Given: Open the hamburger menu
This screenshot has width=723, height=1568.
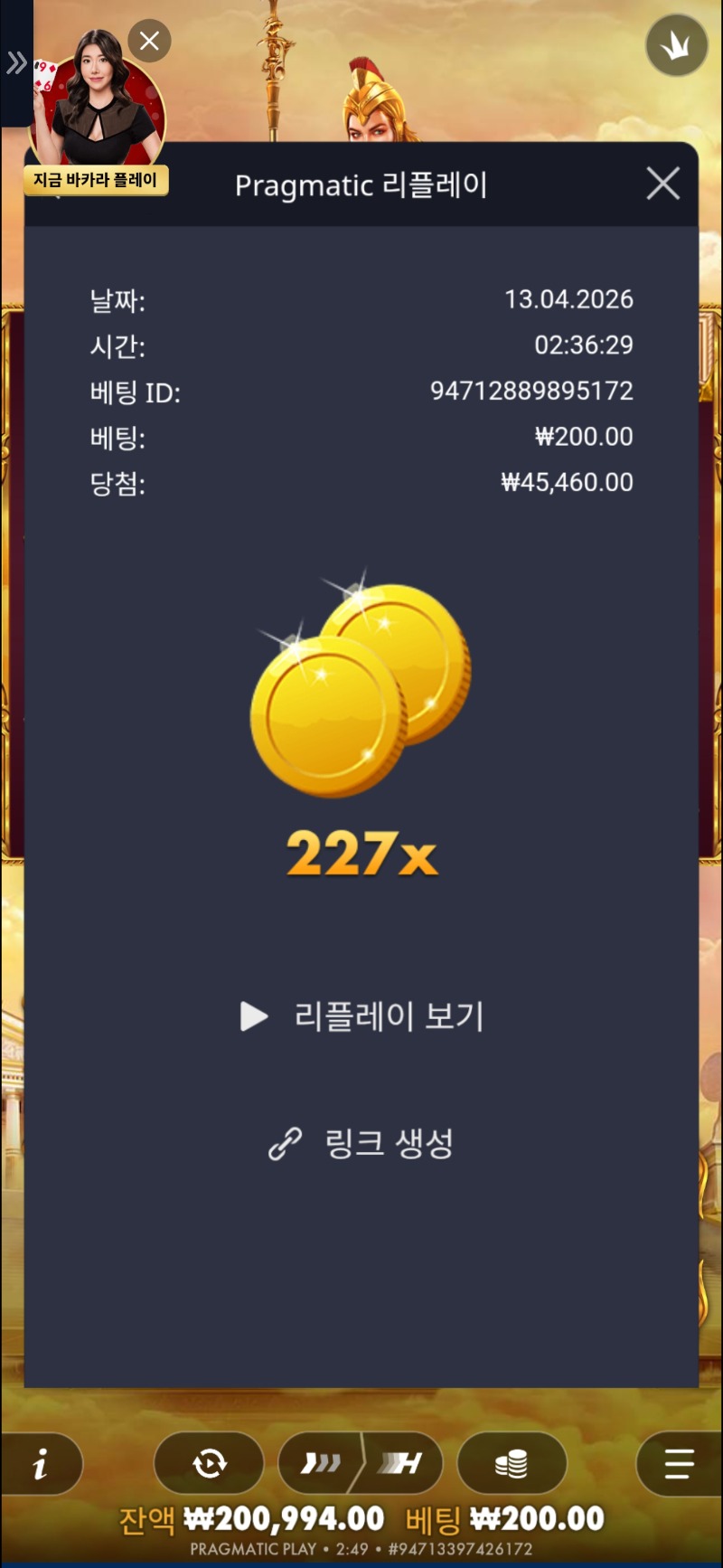Looking at the screenshot, I should click(678, 1463).
